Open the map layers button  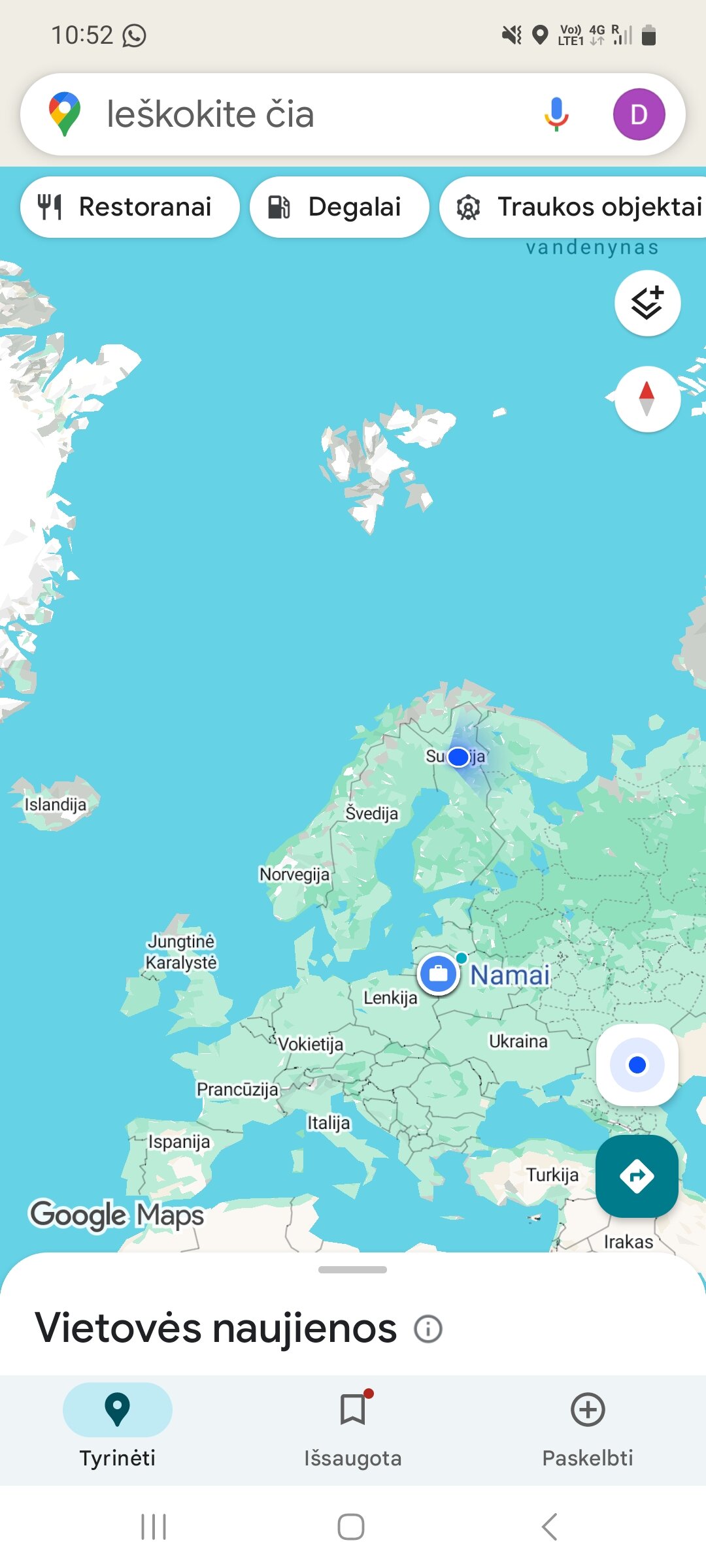[647, 303]
